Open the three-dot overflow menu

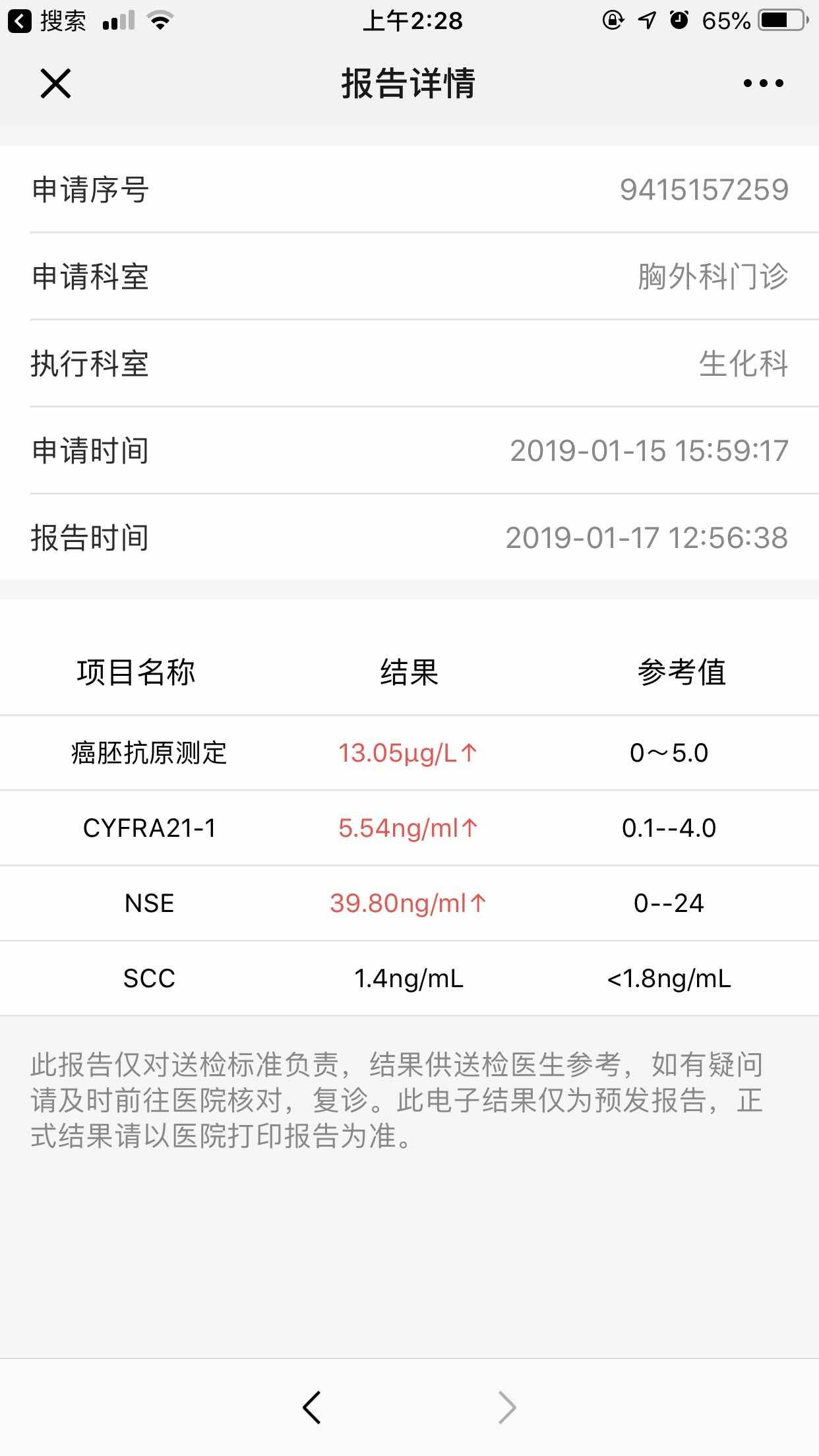click(763, 84)
